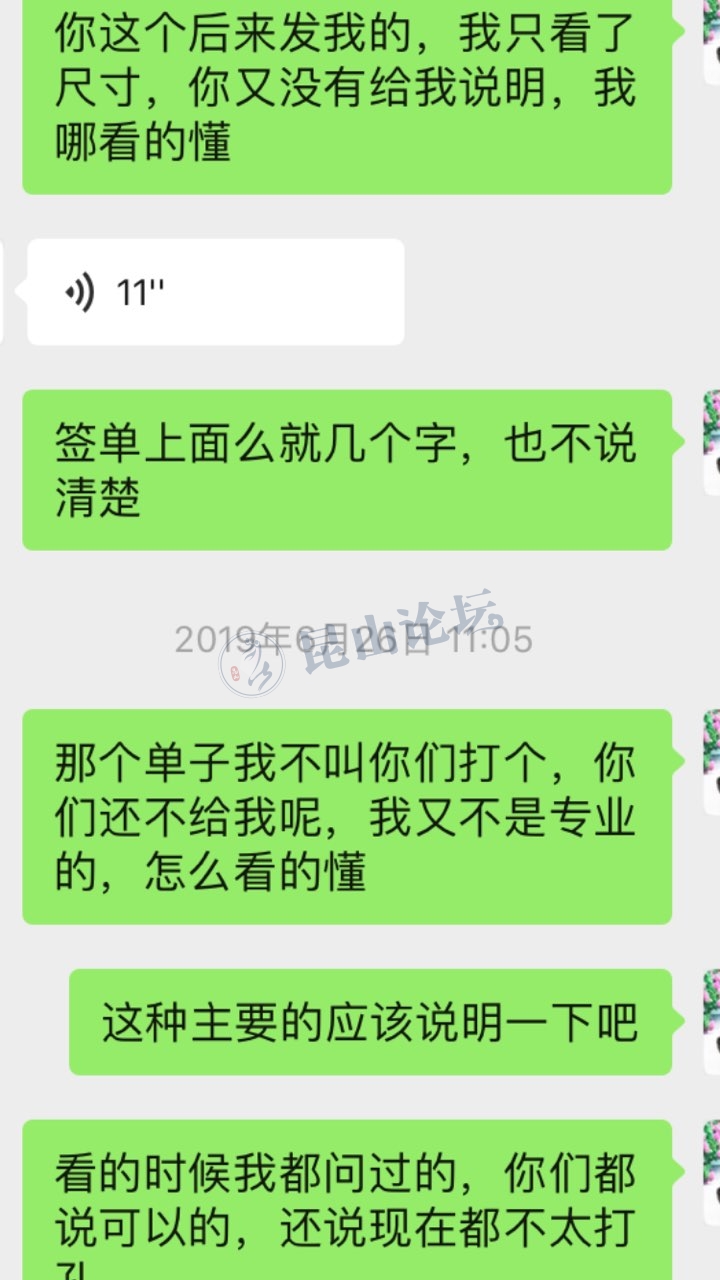Screen dimensions: 720x1280
Task: Play the 11'' voice message
Action: [215, 292]
